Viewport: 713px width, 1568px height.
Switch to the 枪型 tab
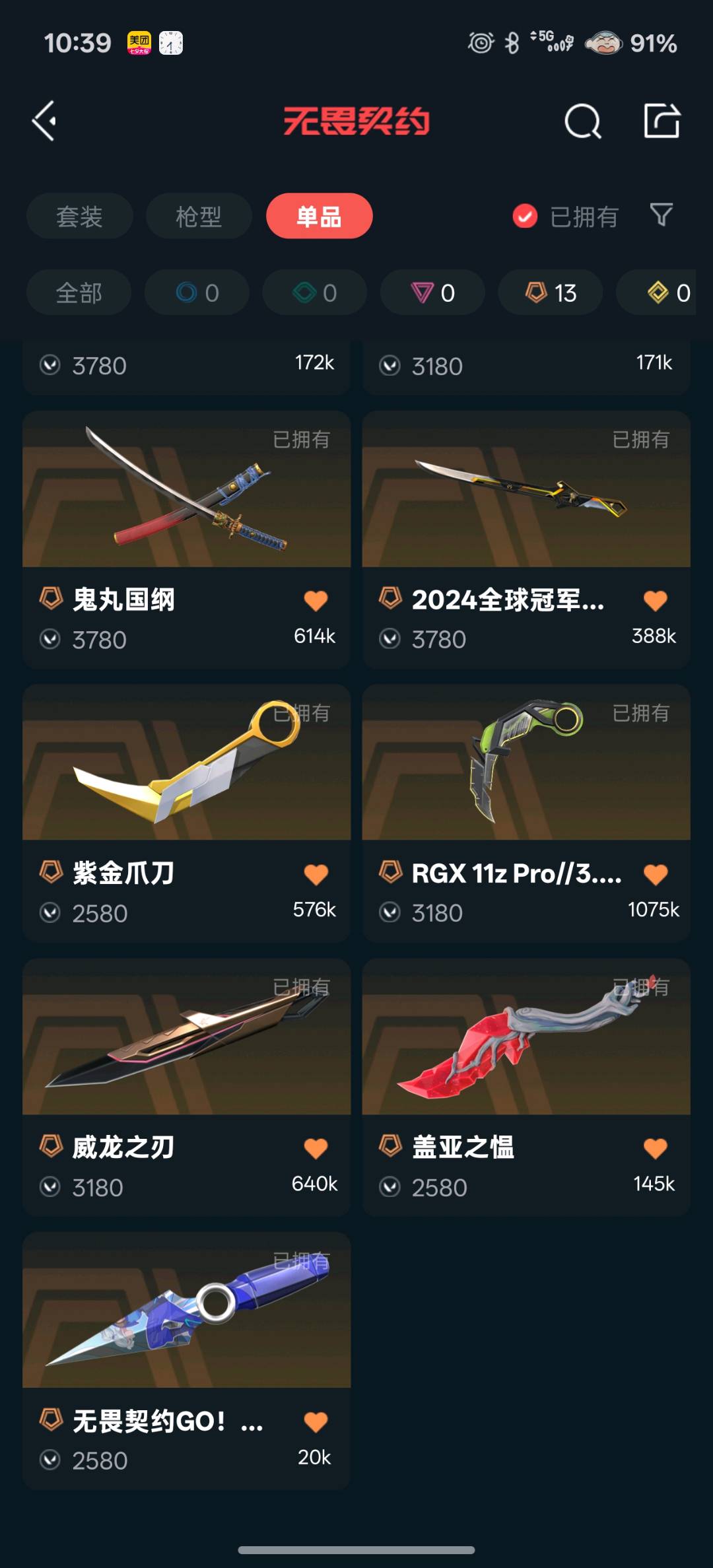coord(199,217)
